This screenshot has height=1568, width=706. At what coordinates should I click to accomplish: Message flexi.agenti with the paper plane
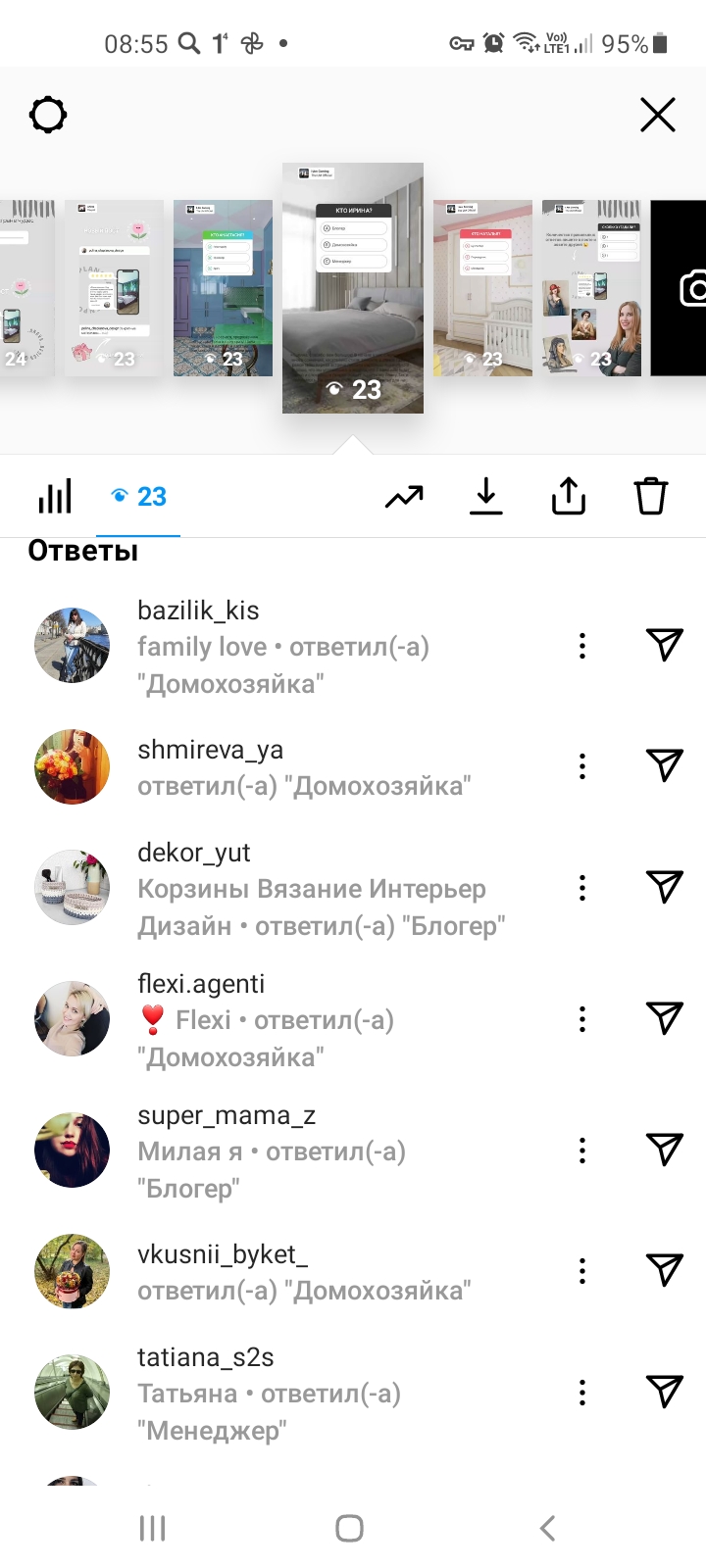click(665, 1019)
